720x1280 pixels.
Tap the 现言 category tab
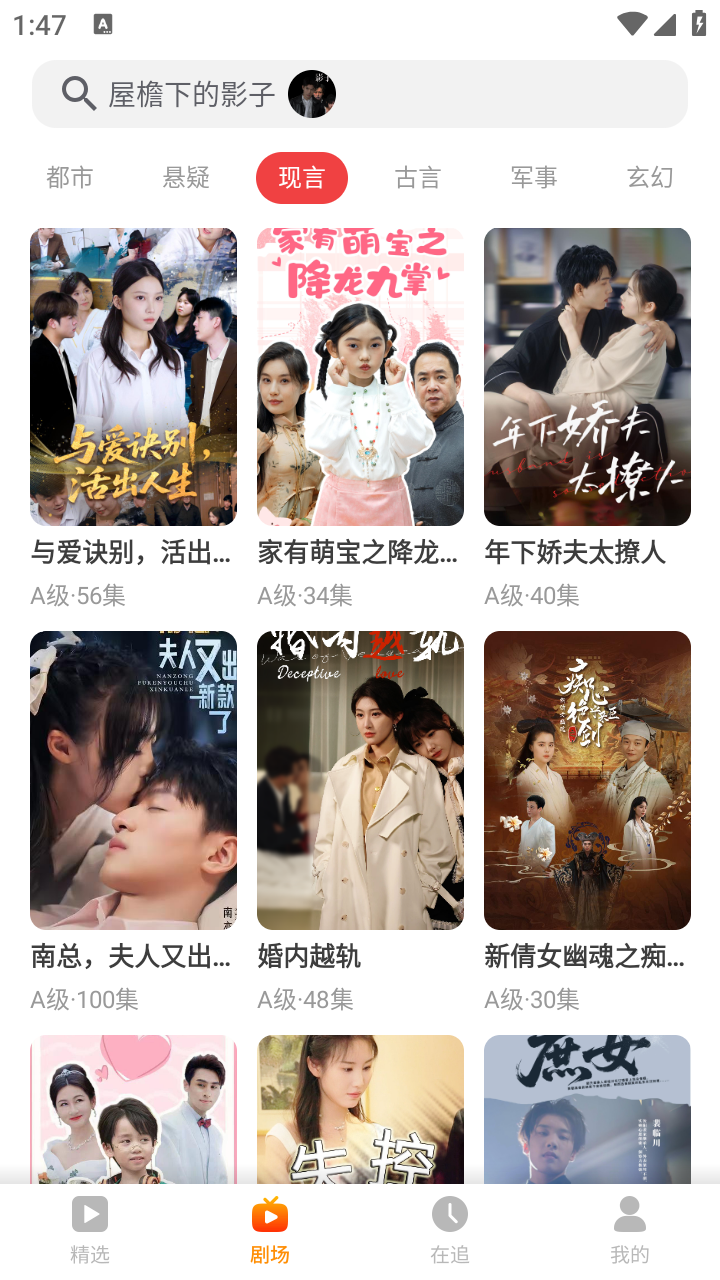[x=302, y=178]
